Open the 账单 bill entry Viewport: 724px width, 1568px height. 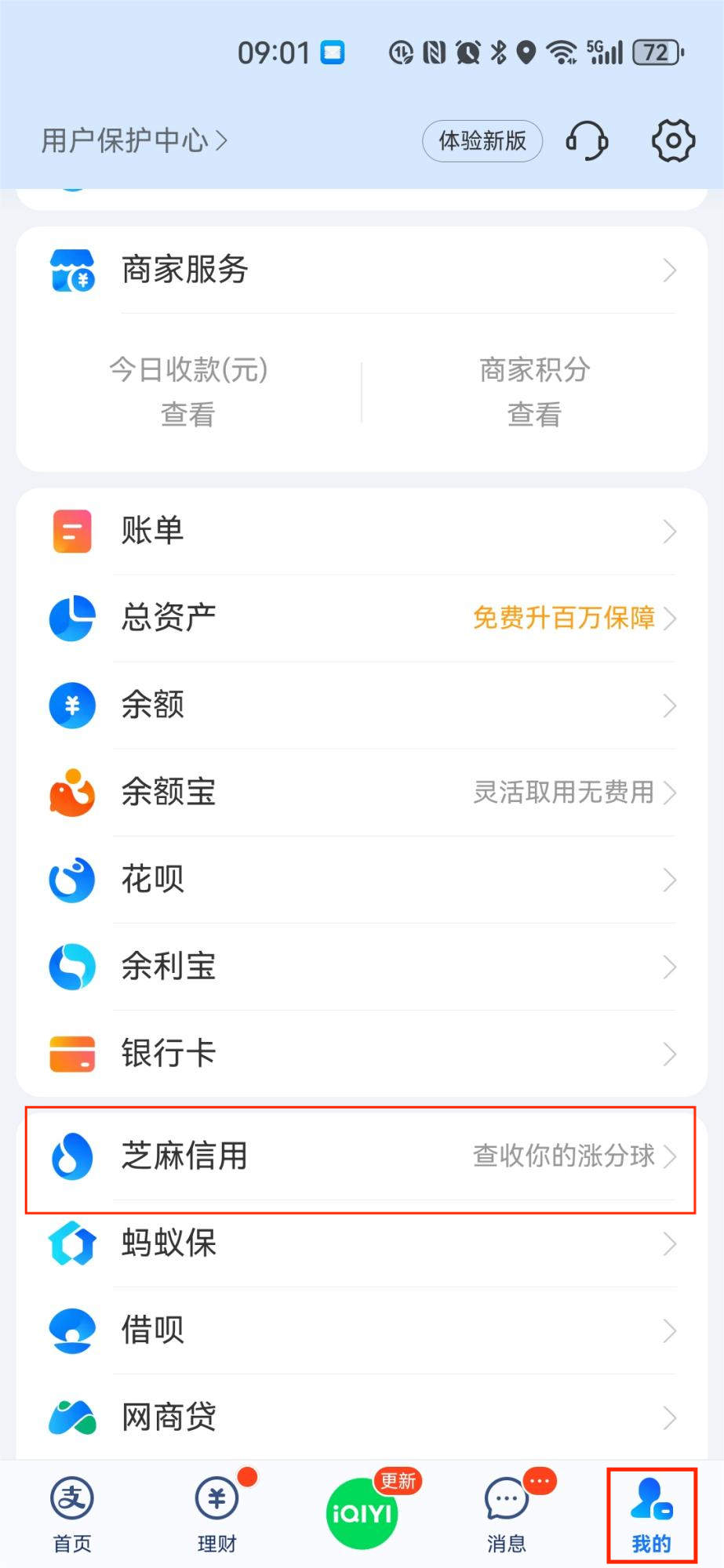tap(152, 530)
